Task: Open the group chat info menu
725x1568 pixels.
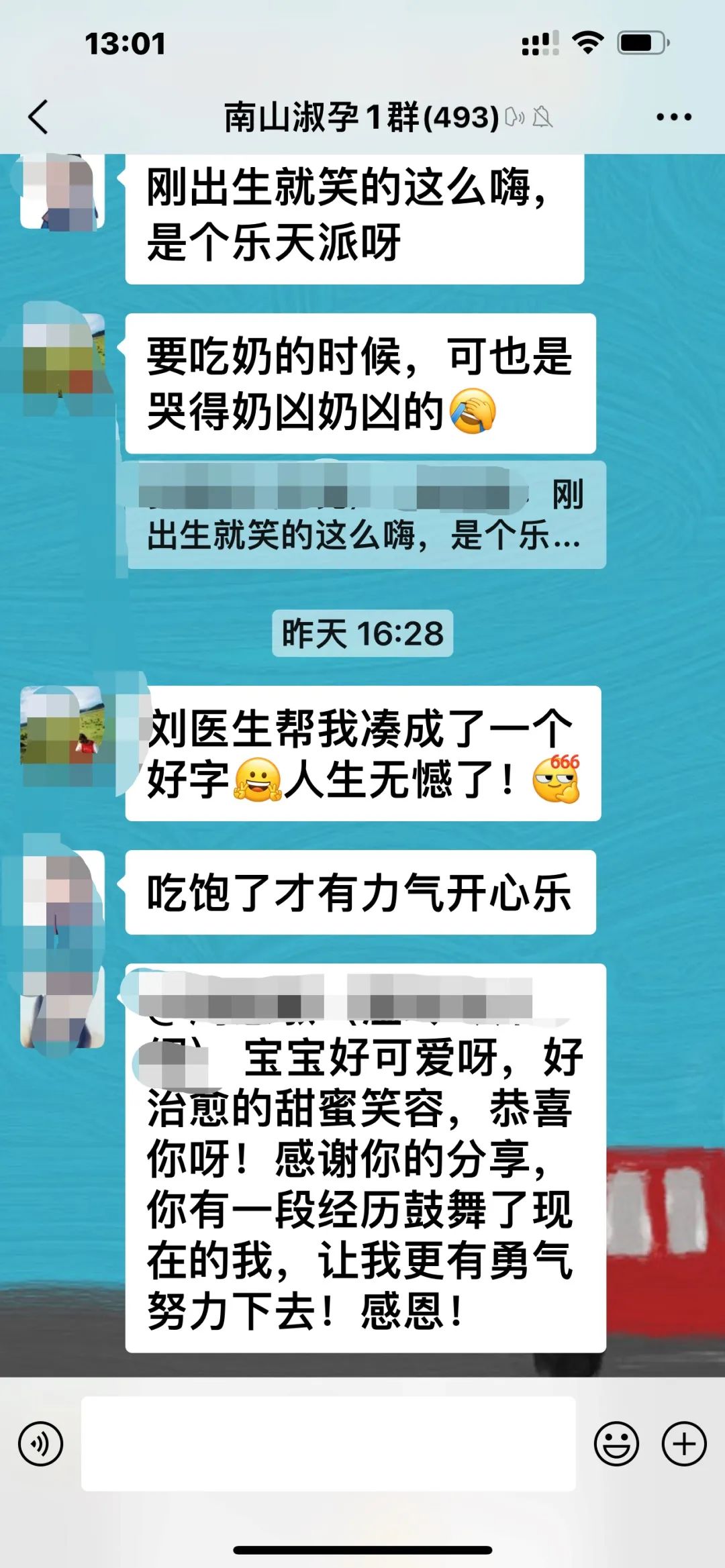Action: coord(673,117)
